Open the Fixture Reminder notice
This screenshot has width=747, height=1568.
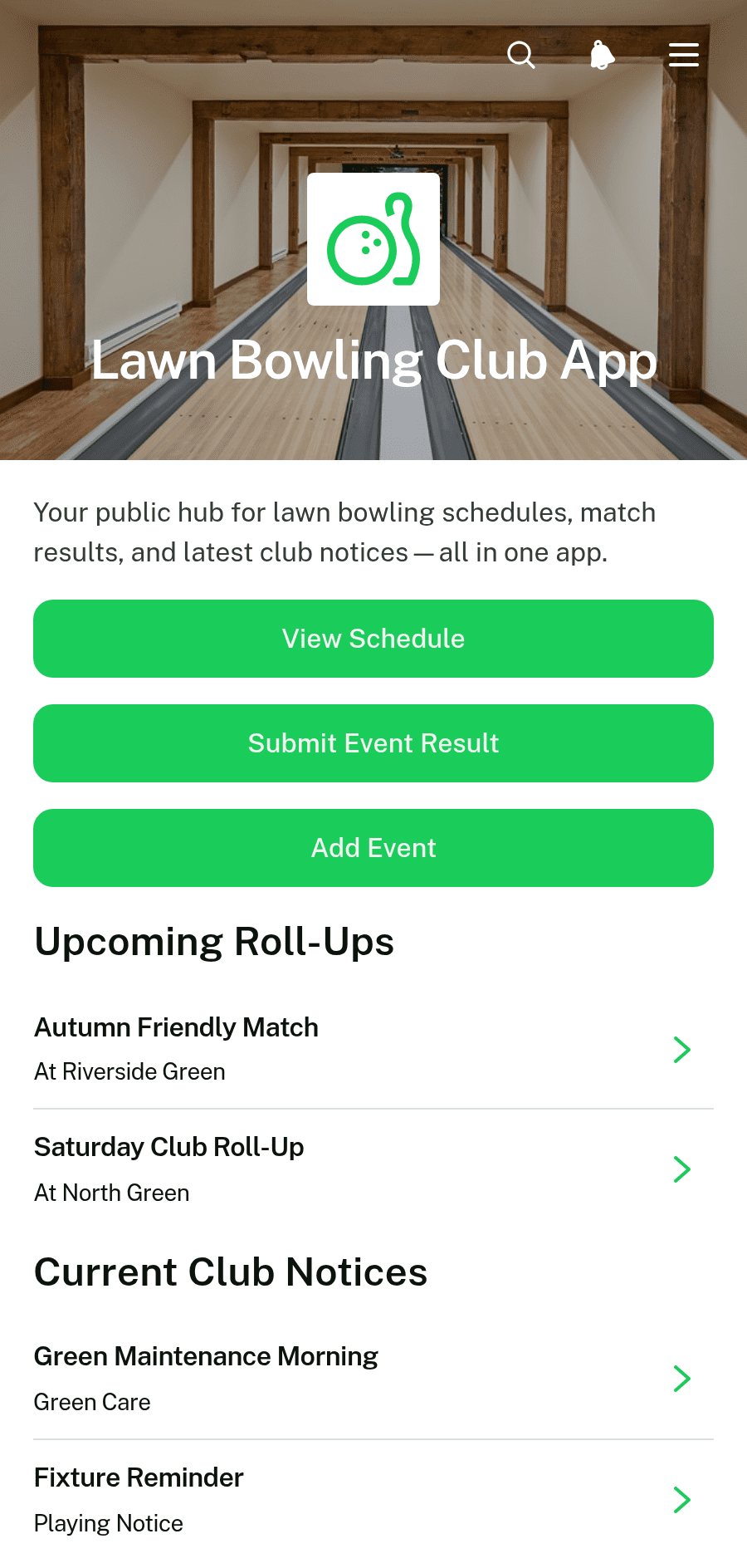point(373,1500)
